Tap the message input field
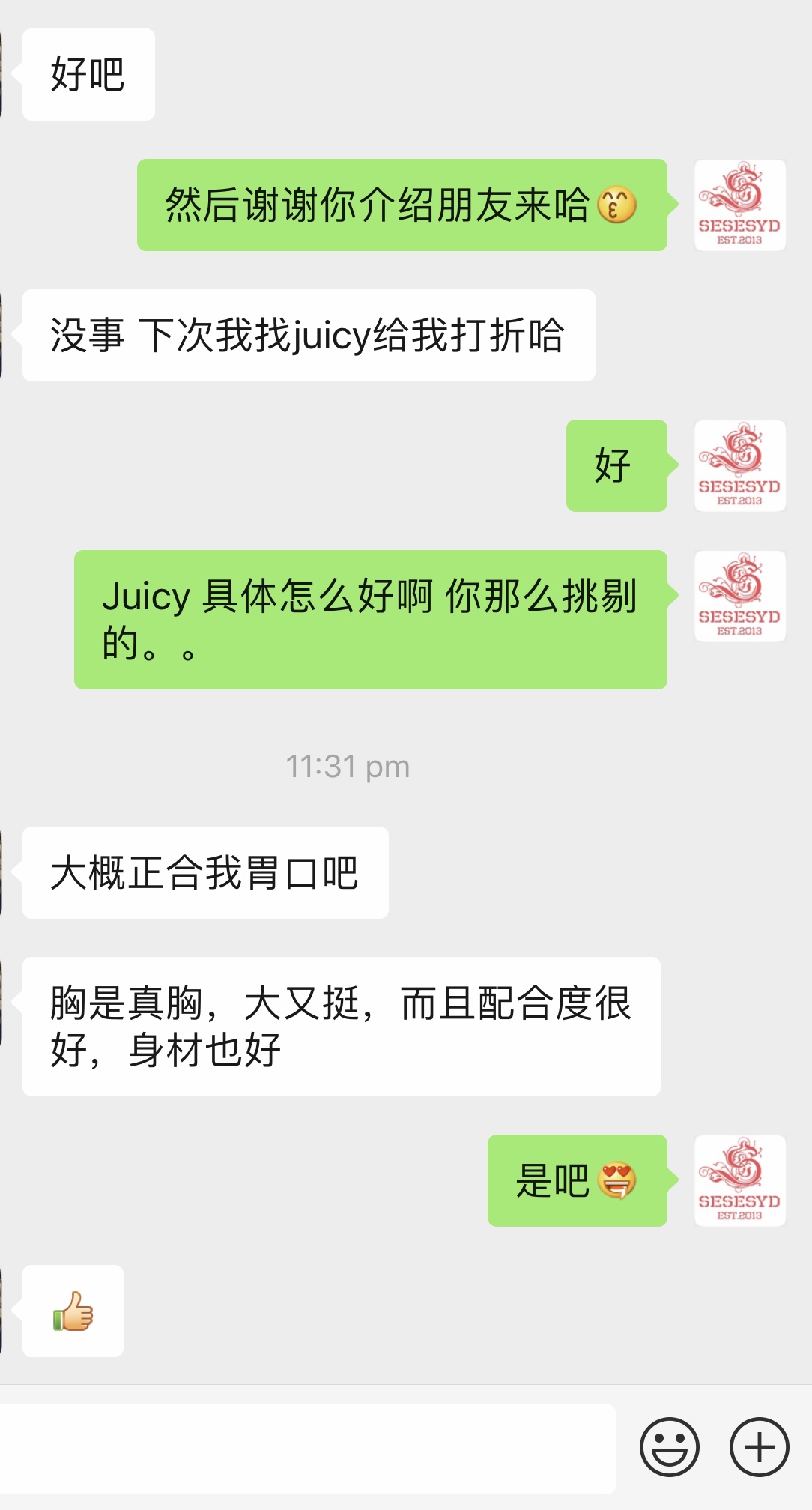Image resolution: width=812 pixels, height=1510 pixels. [307, 1449]
